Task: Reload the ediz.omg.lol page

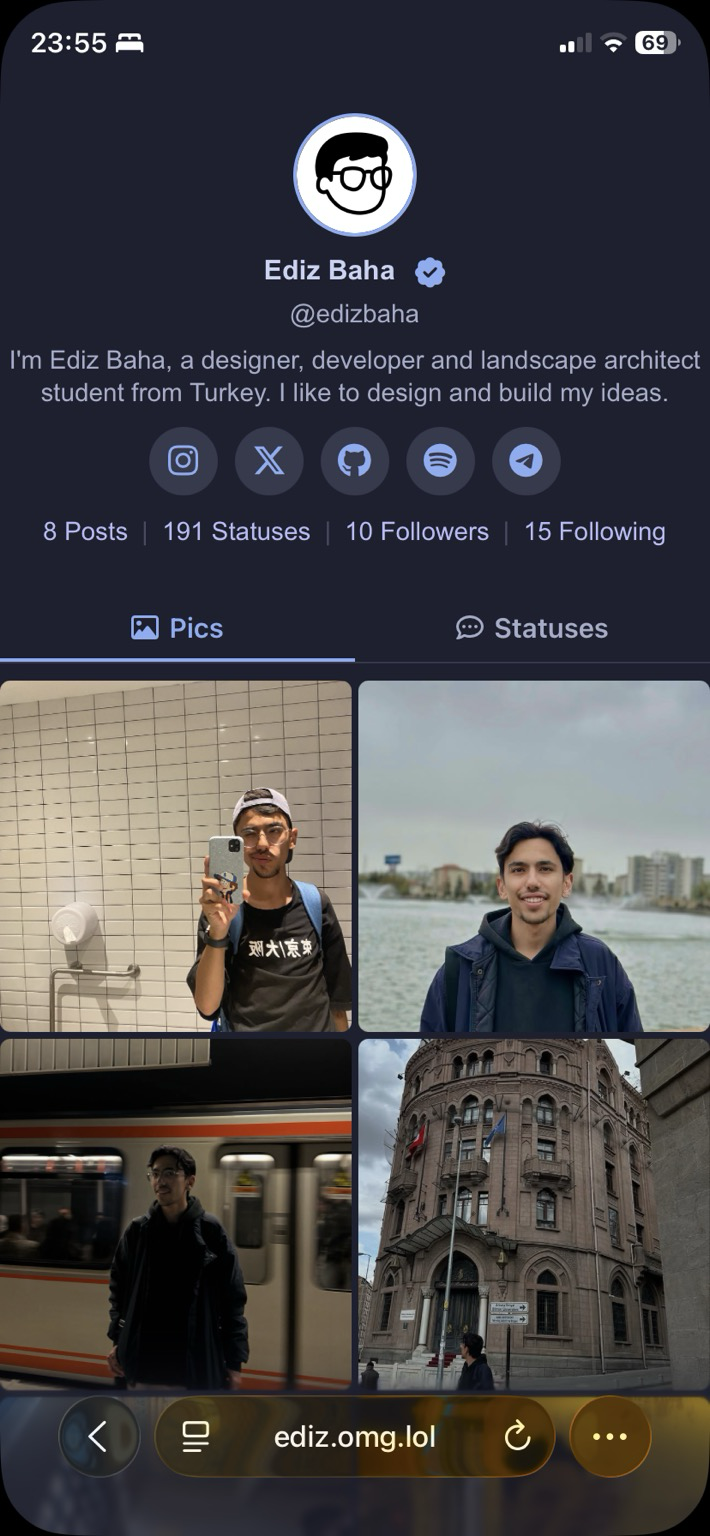Action: (x=516, y=1437)
